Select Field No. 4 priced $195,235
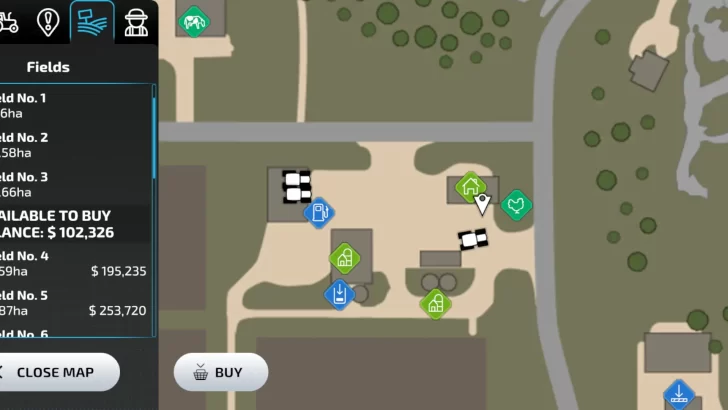Viewport: 728px width, 410px height. (x=75, y=263)
